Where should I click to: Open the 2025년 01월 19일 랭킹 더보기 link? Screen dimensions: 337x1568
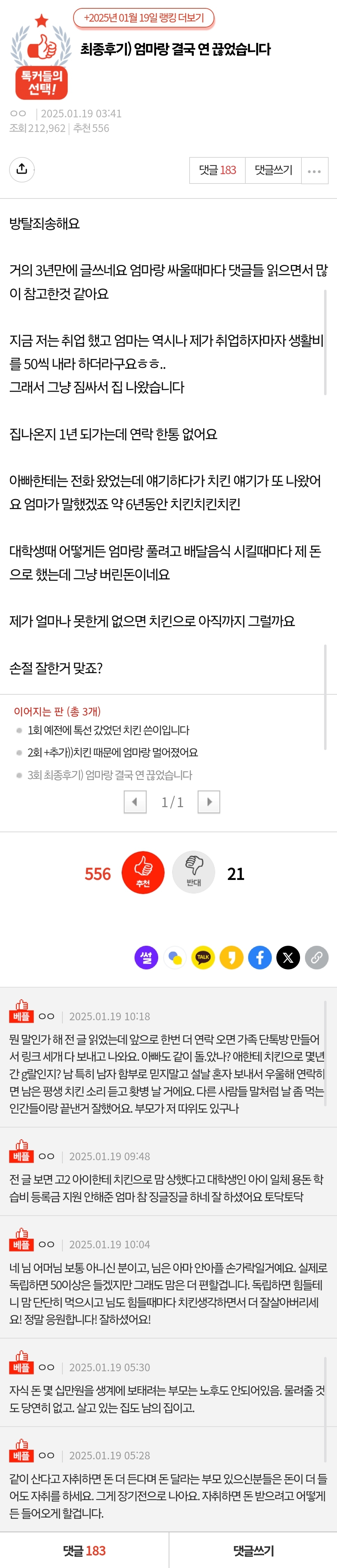(x=144, y=18)
